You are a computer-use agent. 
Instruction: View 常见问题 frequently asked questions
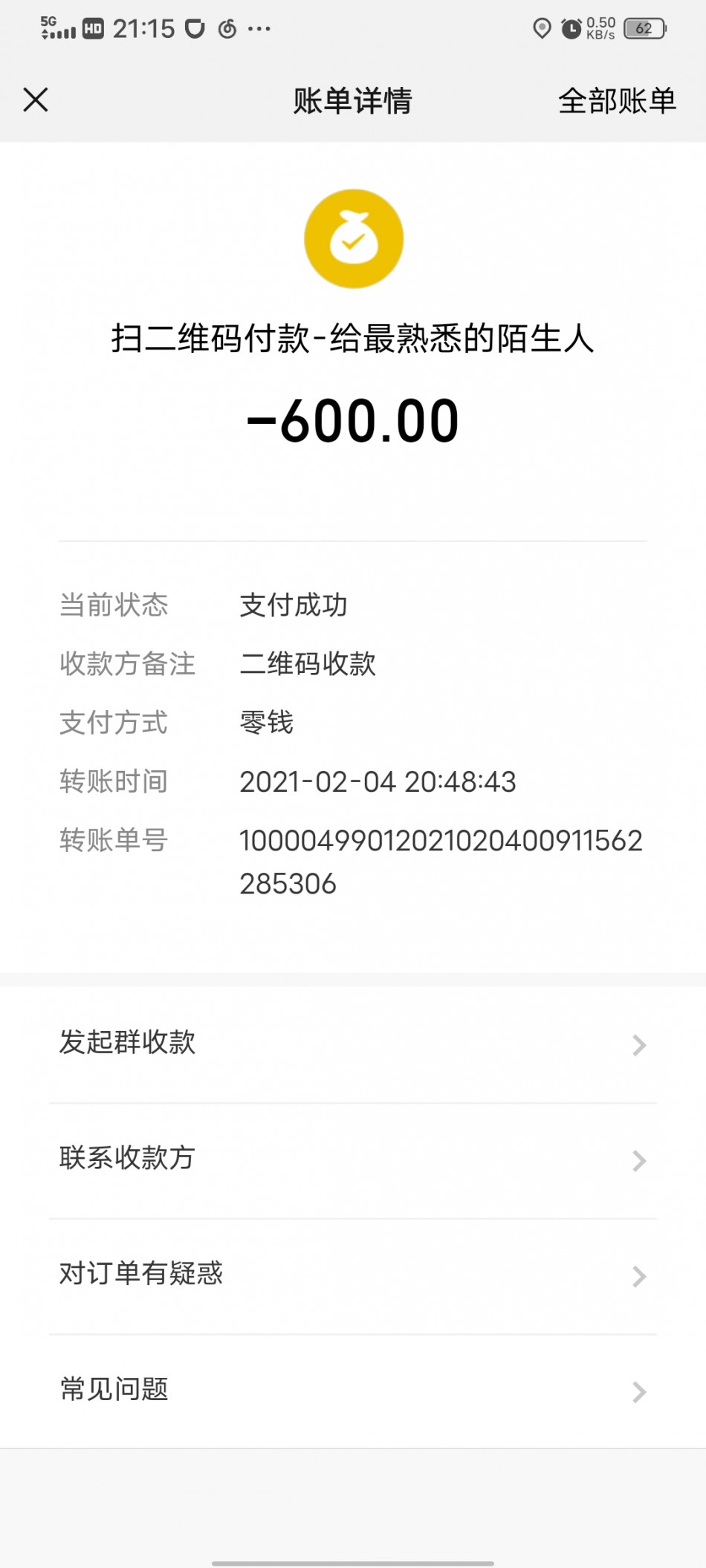tap(352, 1390)
